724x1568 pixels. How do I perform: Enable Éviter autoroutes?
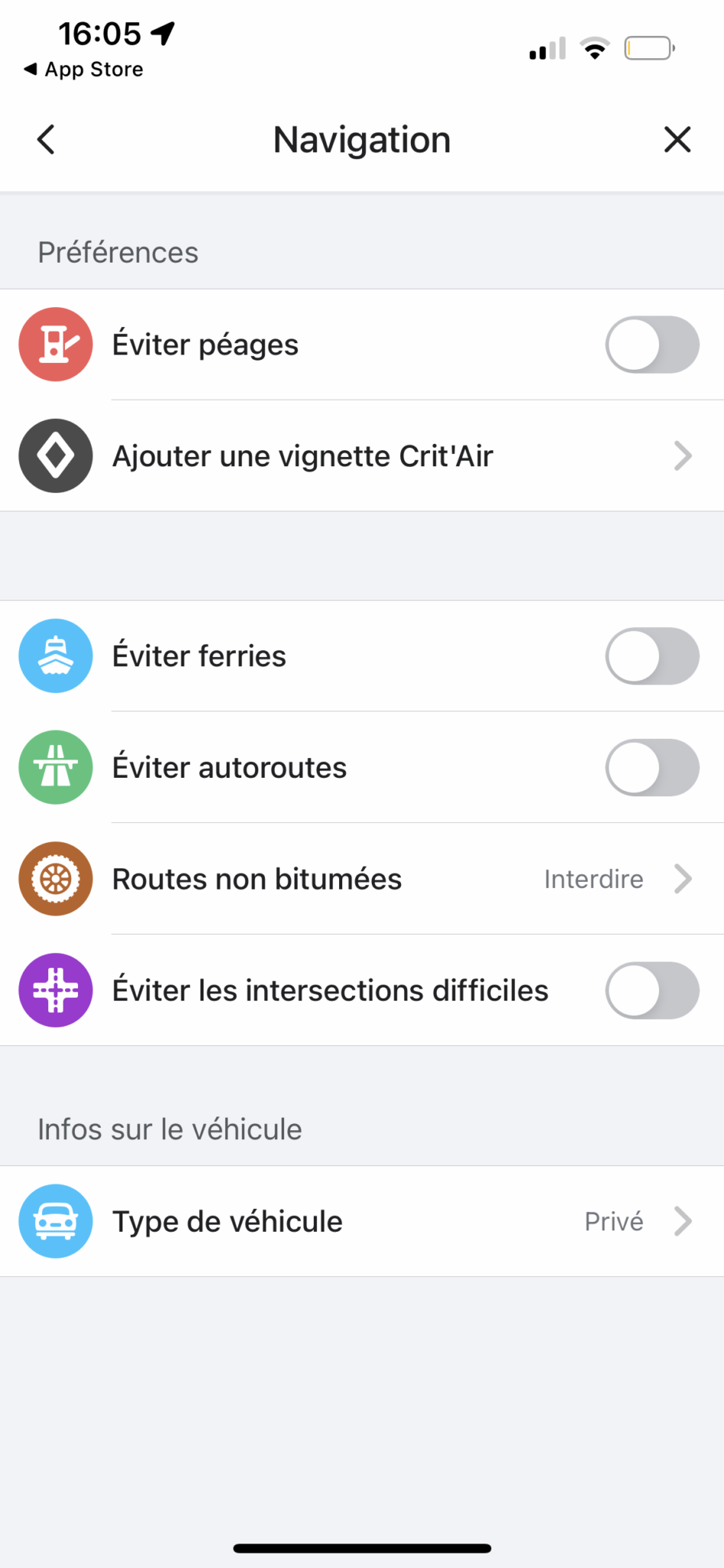pyautogui.click(x=651, y=767)
